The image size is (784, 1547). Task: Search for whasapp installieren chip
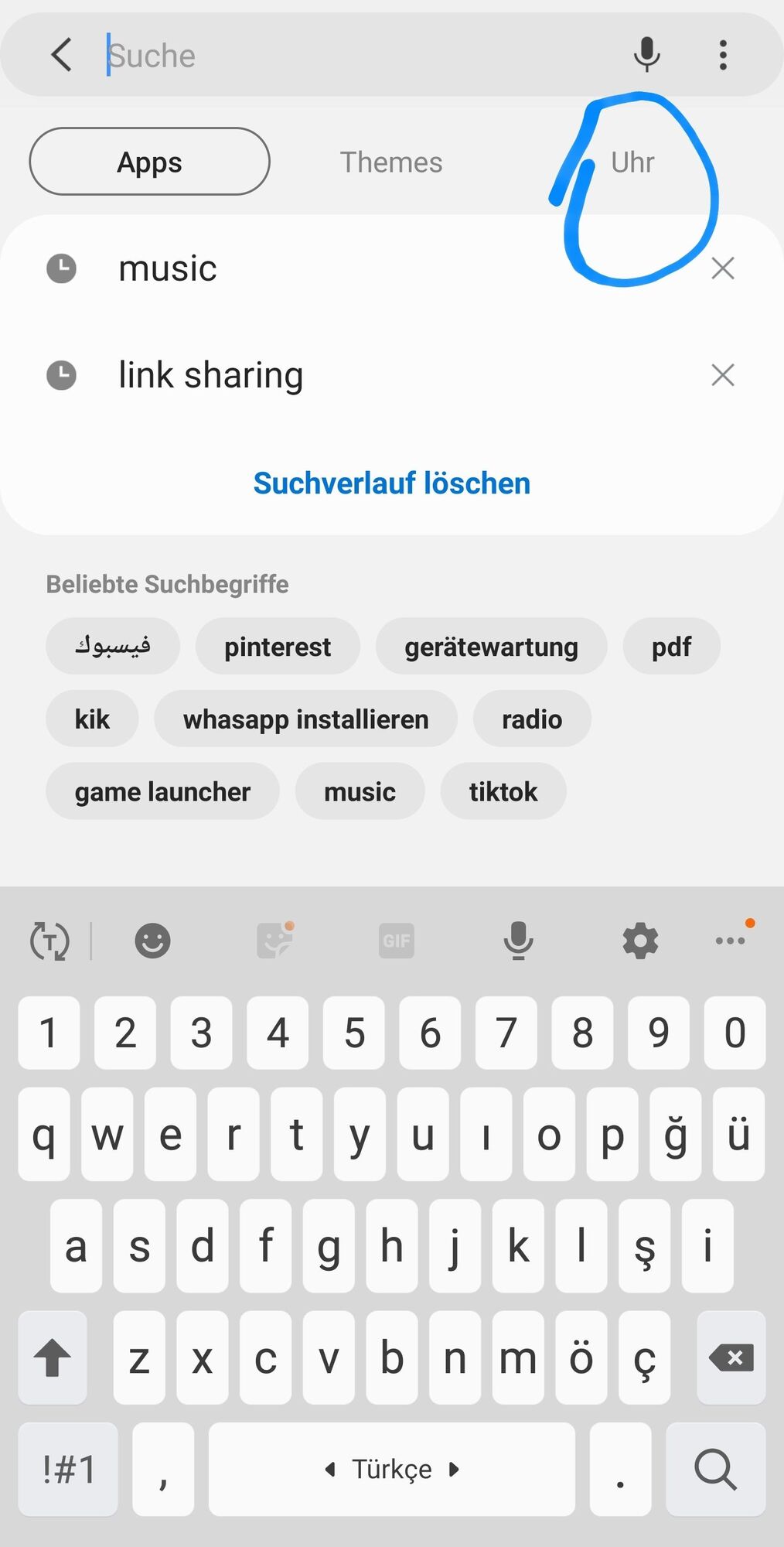tap(305, 719)
